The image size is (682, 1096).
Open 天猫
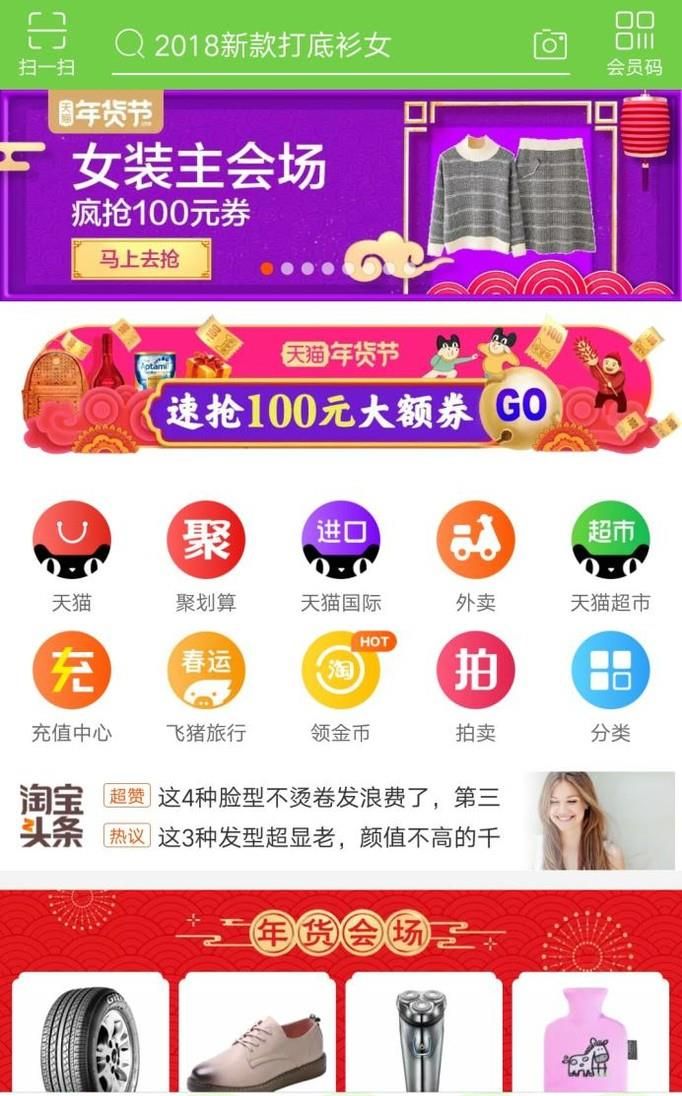[x=72, y=553]
